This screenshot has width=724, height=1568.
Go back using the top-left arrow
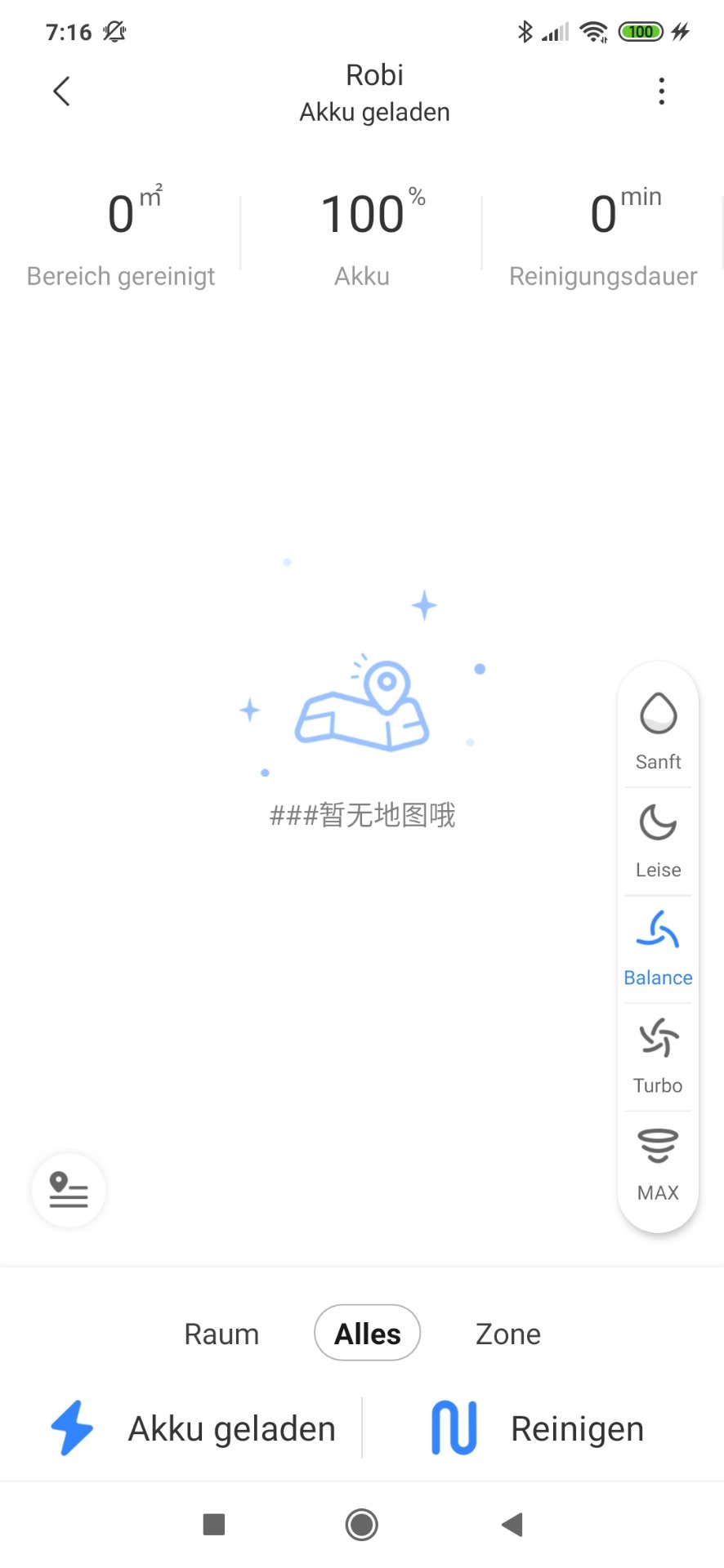point(61,91)
